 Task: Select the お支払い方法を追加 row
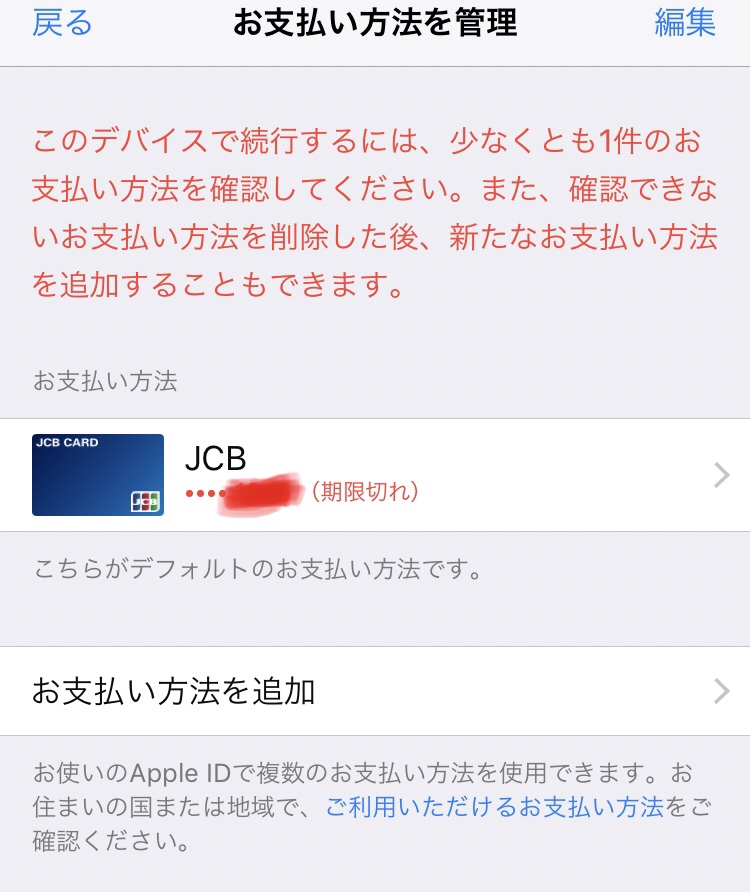375,692
